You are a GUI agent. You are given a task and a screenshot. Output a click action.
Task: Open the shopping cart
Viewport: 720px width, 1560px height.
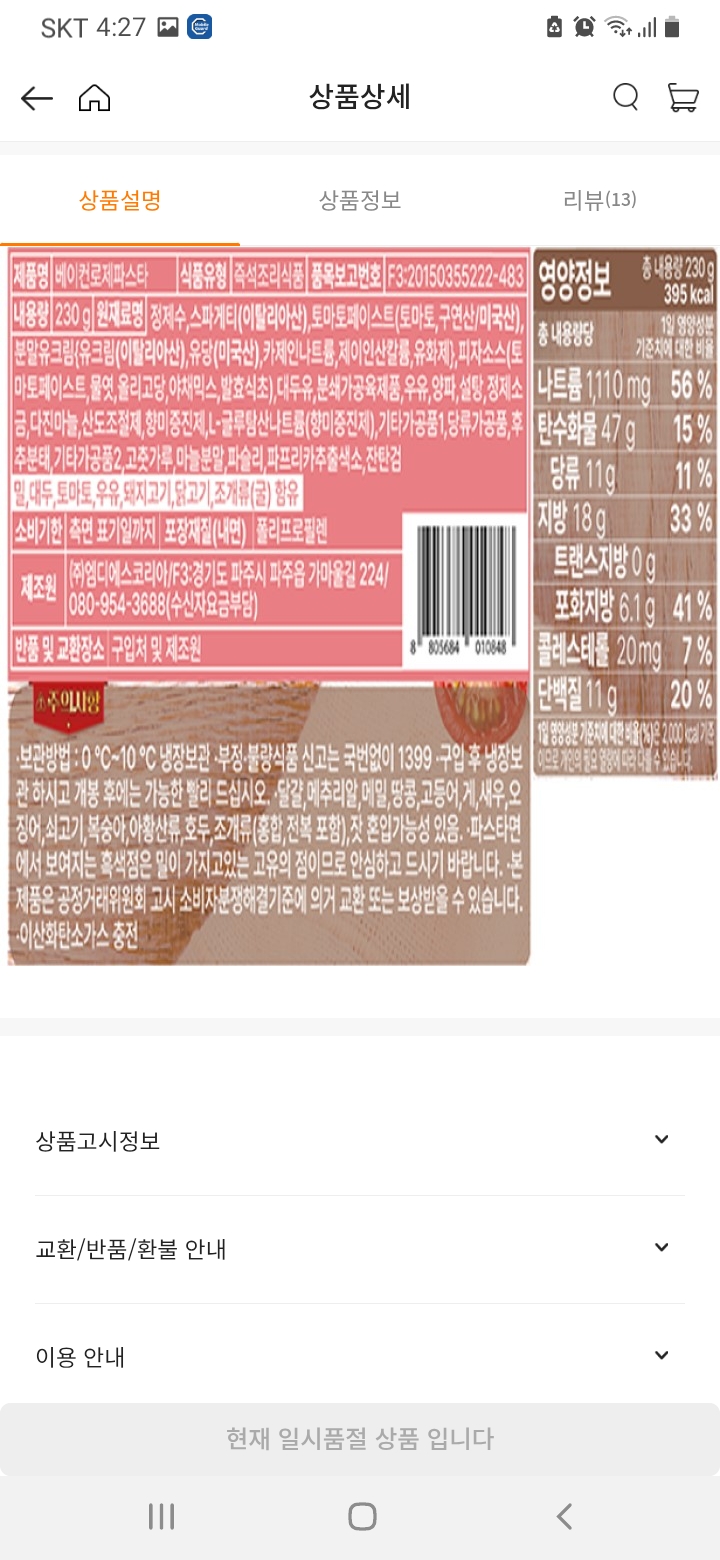pyautogui.click(x=684, y=98)
